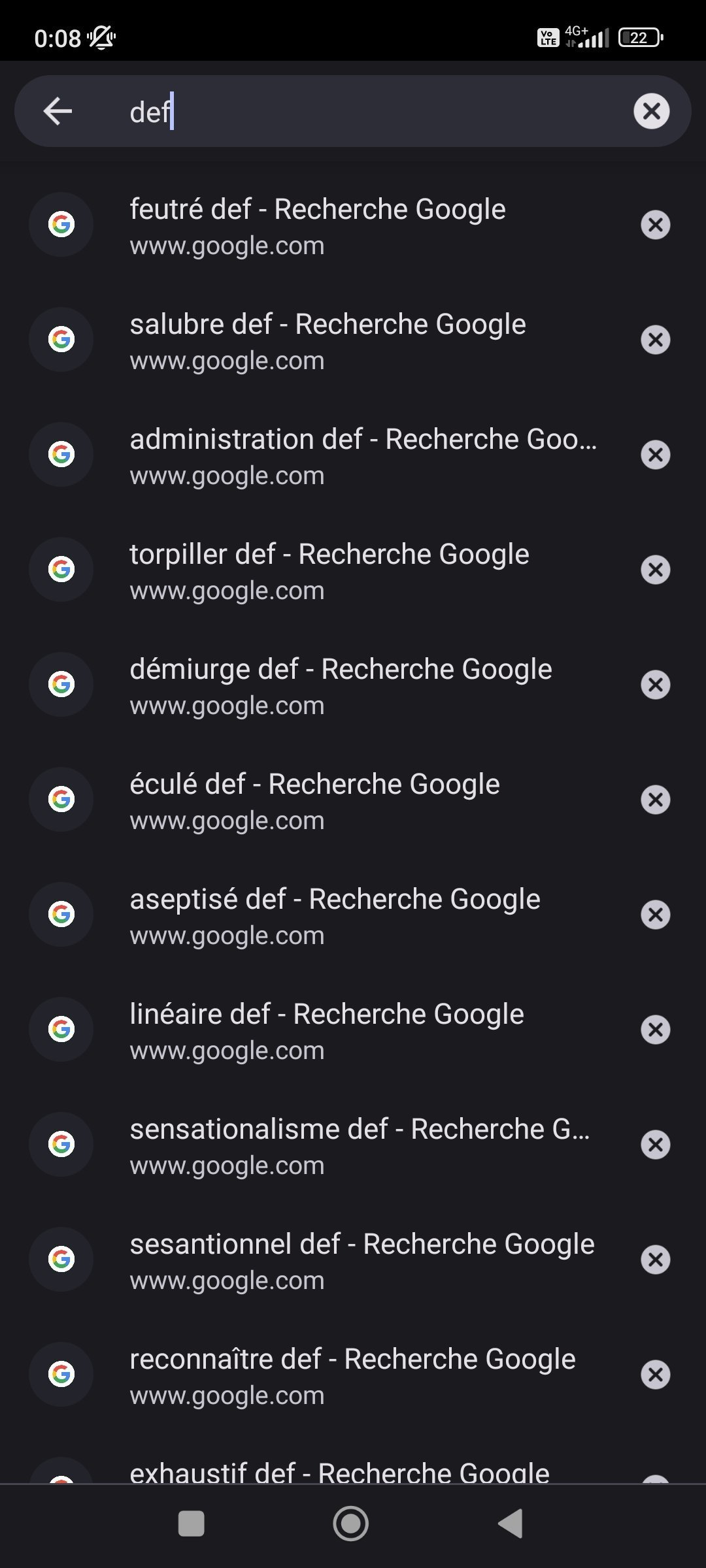Remove the 'démiurge def' suggestion
706x1568 pixels.
coord(655,685)
